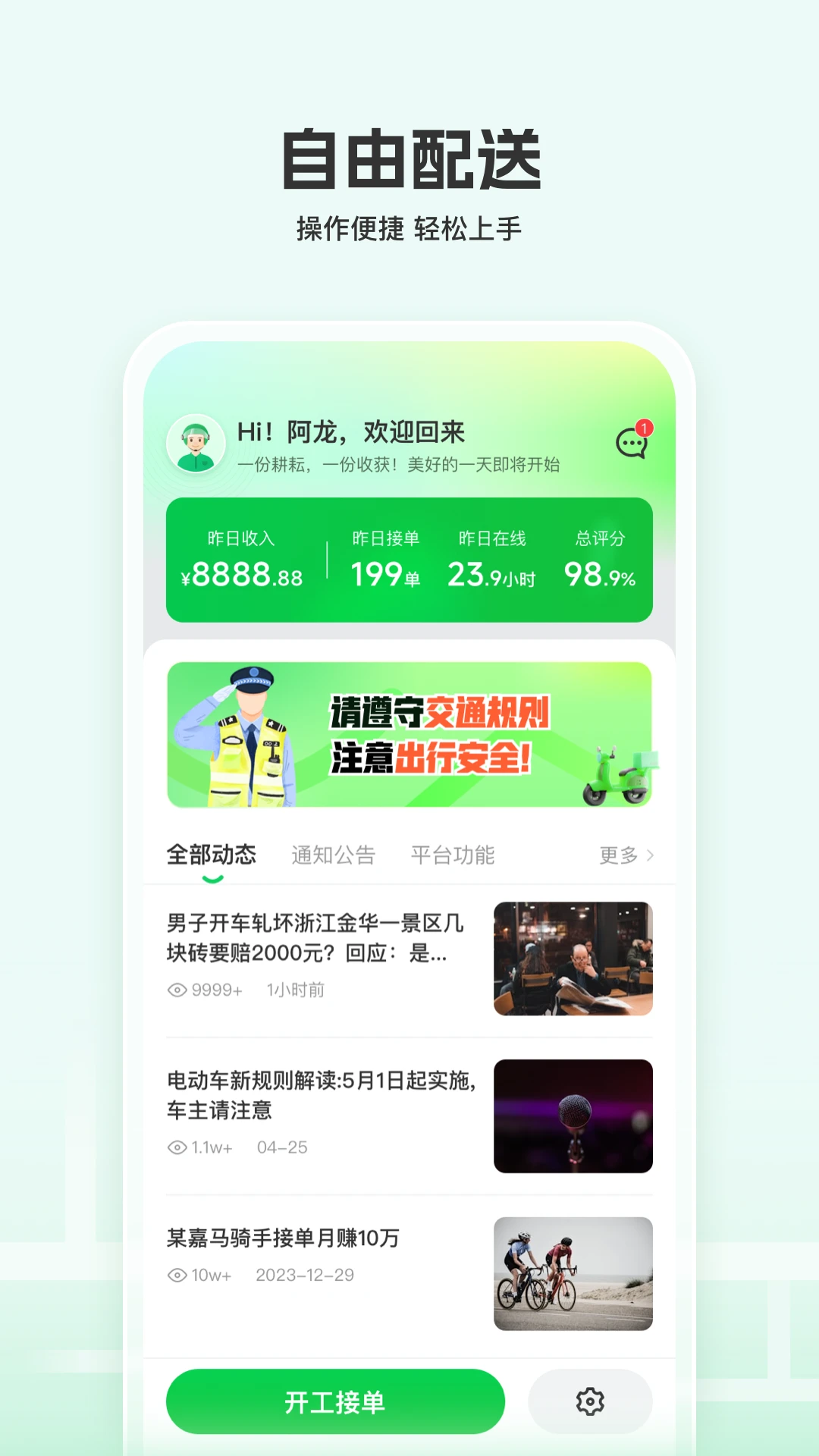Click the eye icon beside 10w+ views
Image resolution: width=819 pixels, height=1456 pixels.
click(x=175, y=1276)
